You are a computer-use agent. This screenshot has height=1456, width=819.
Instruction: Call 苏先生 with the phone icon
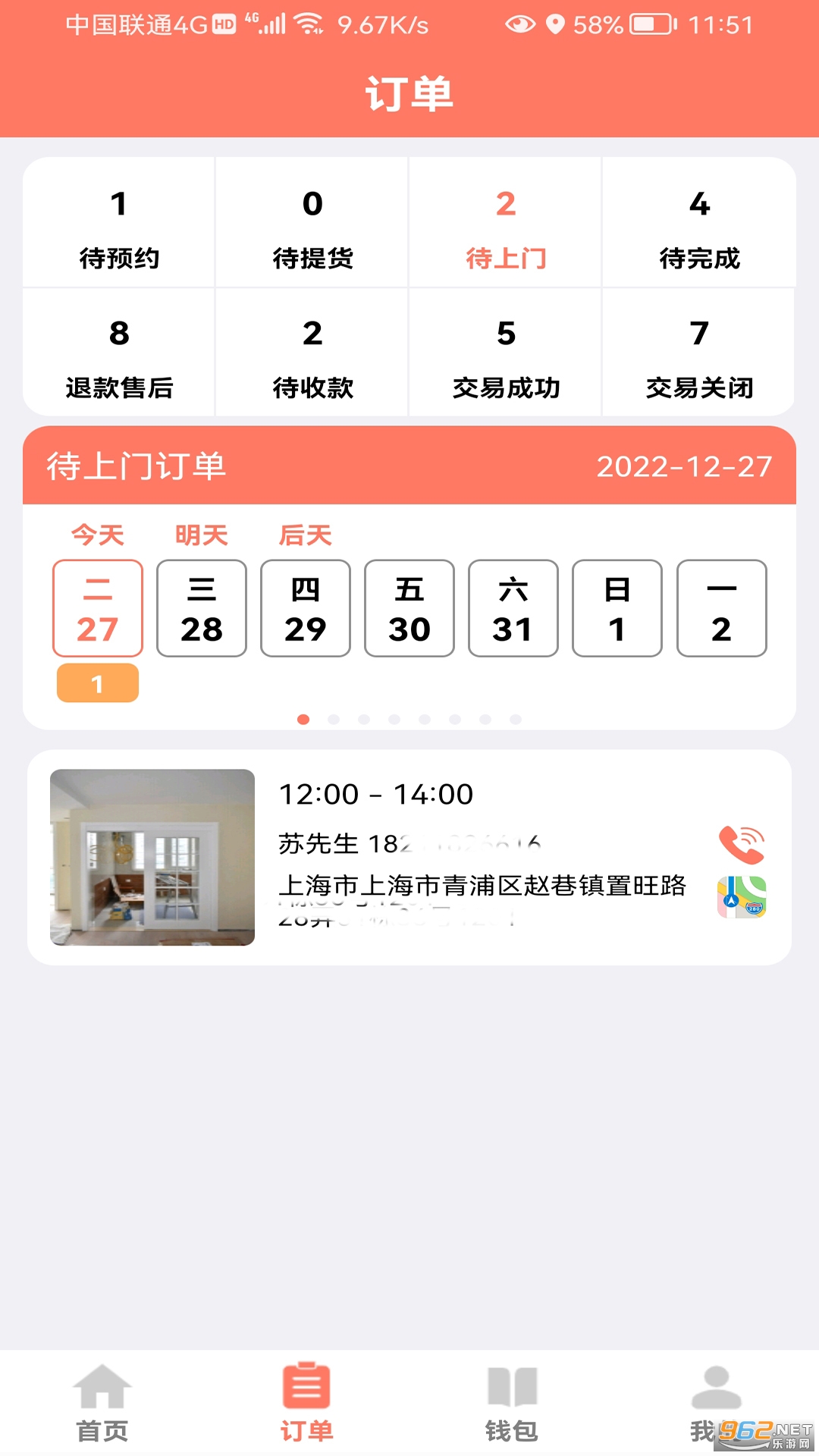741,844
